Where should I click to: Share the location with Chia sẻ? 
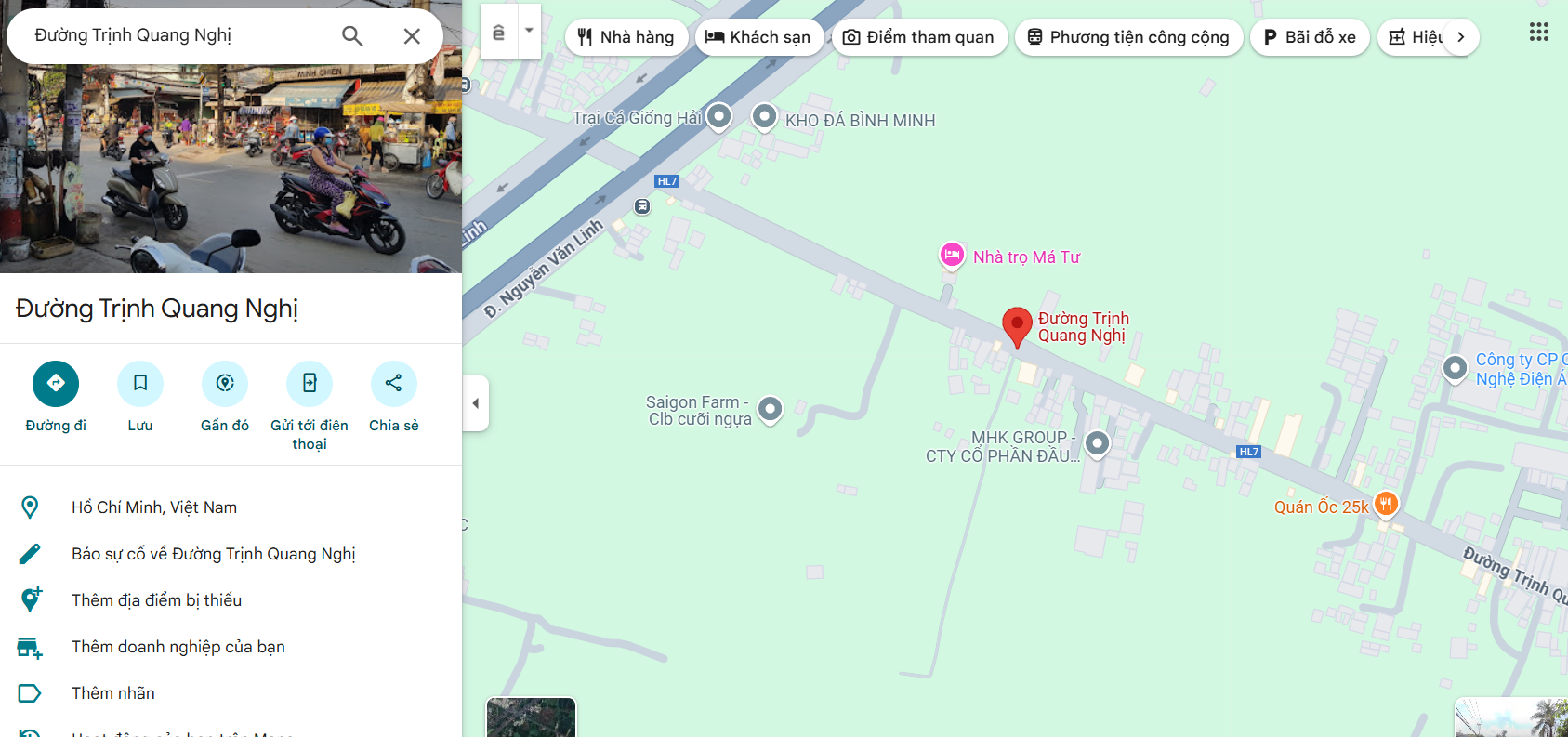tap(393, 384)
